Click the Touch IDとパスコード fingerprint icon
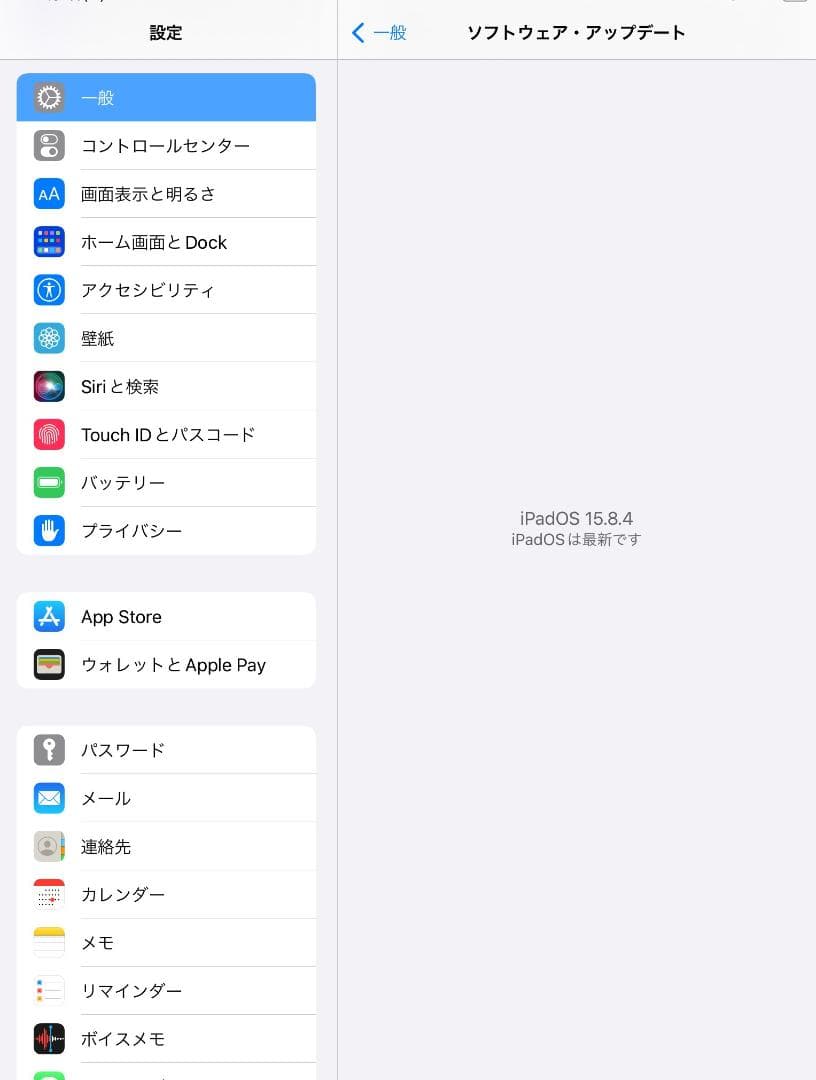This screenshot has width=816, height=1080. click(48, 434)
